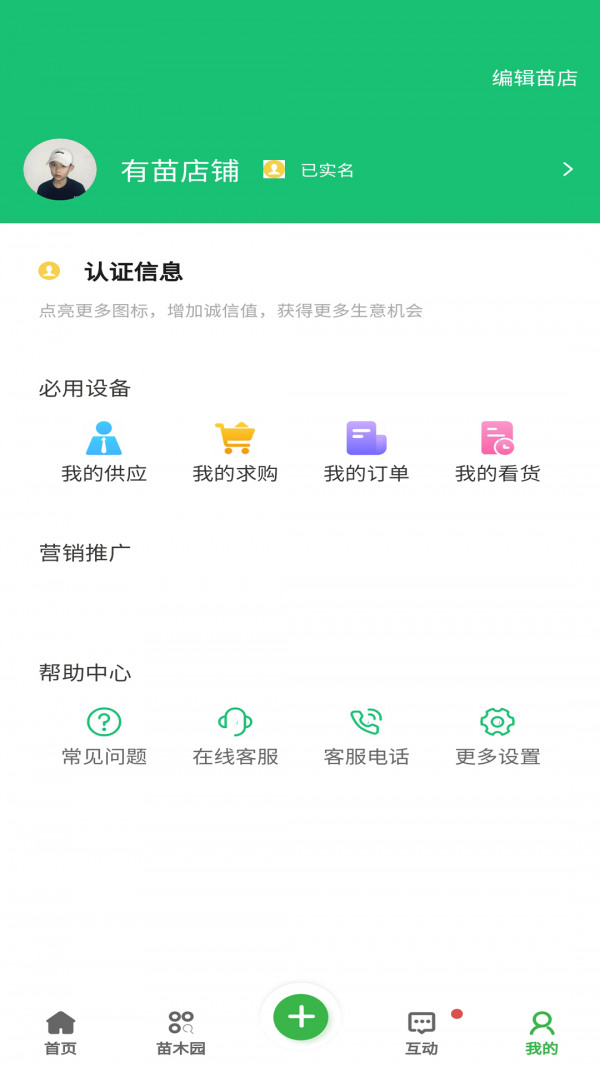Screen dimensions: 600x1067
Task: Tap 编辑苗店 to edit the shop
Action: coord(534,78)
